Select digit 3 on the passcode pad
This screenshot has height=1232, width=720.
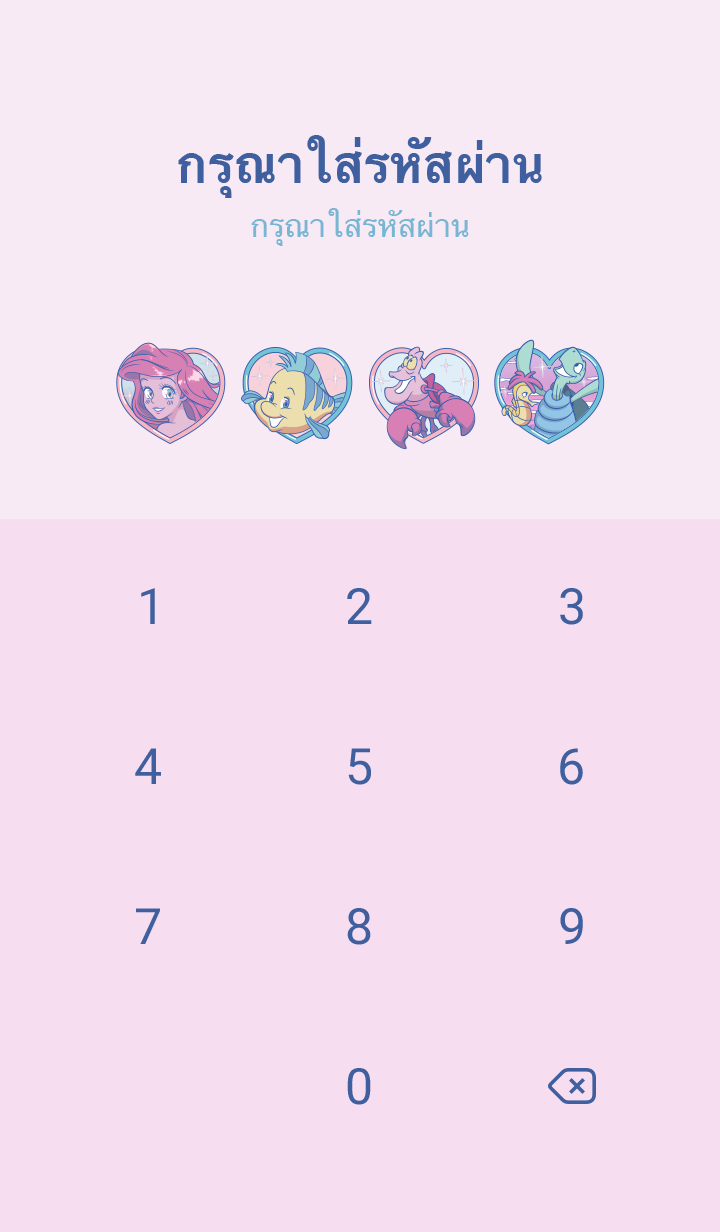coord(570,607)
